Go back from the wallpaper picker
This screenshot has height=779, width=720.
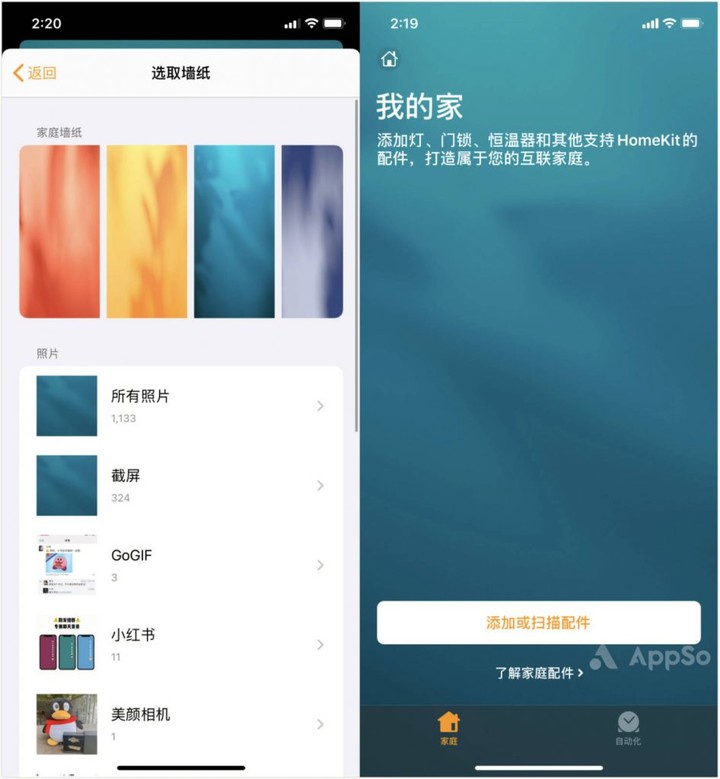(34, 73)
